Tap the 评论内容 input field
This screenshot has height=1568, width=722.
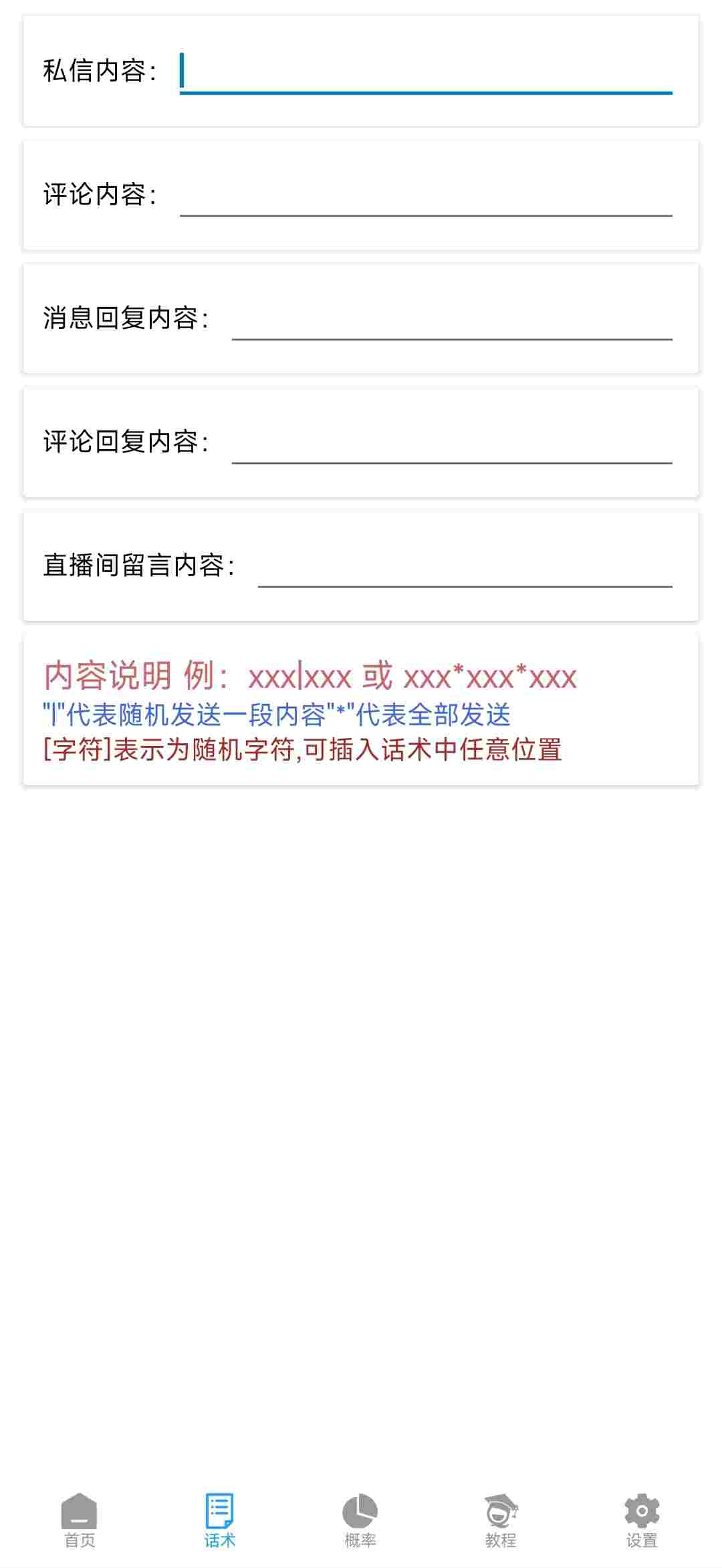coord(426,194)
